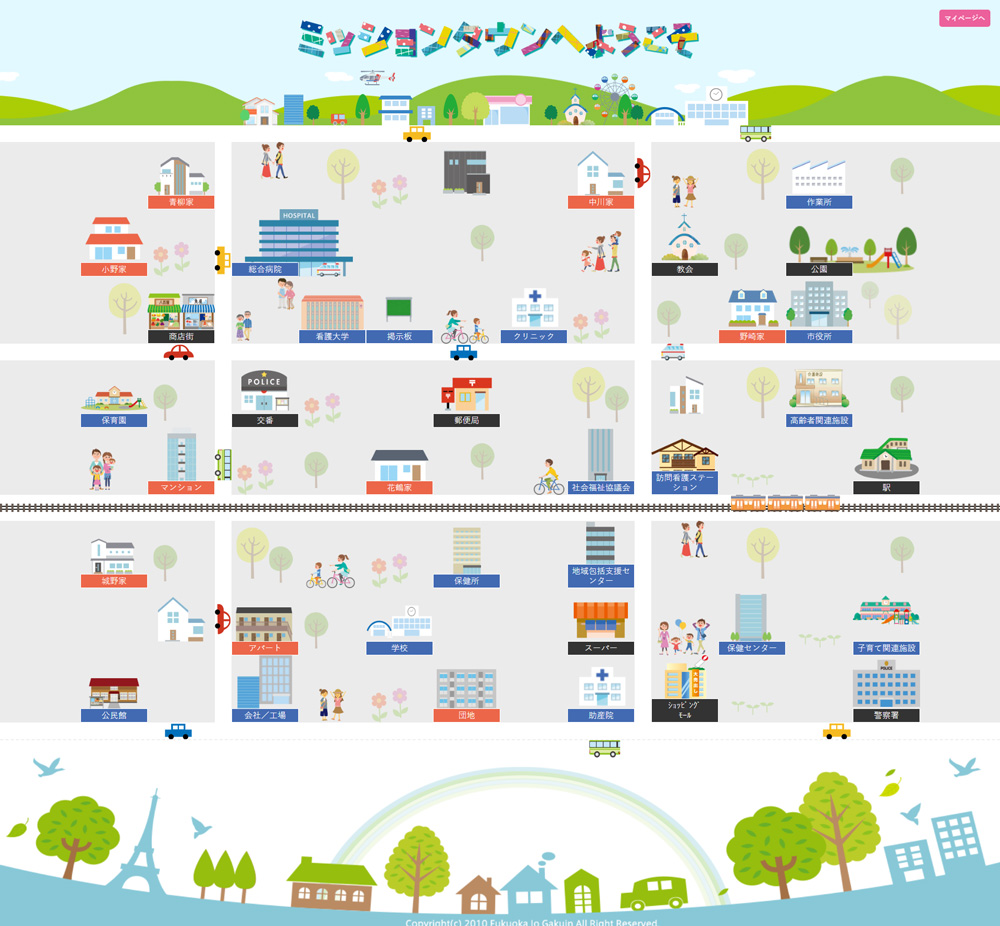This screenshot has width=1000, height=926.
Task: Go to the 駅 train station
Action: click(886, 460)
